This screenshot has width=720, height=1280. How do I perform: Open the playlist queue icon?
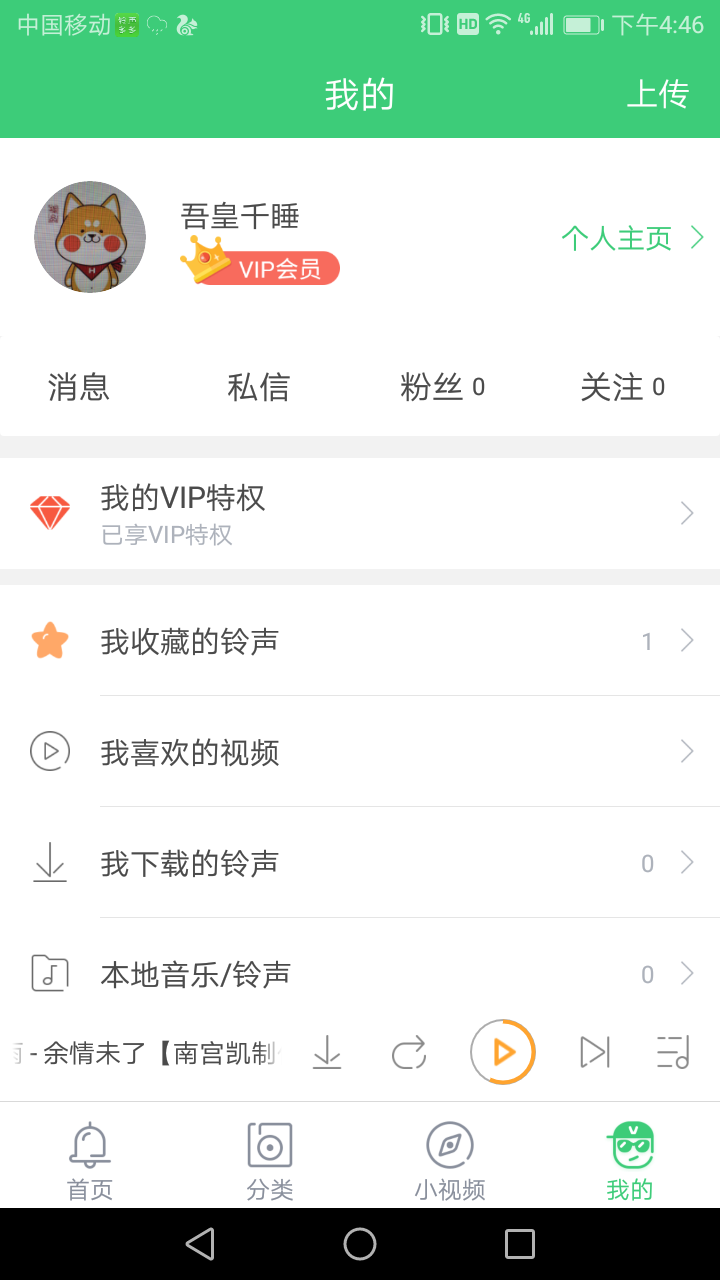tap(673, 1052)
